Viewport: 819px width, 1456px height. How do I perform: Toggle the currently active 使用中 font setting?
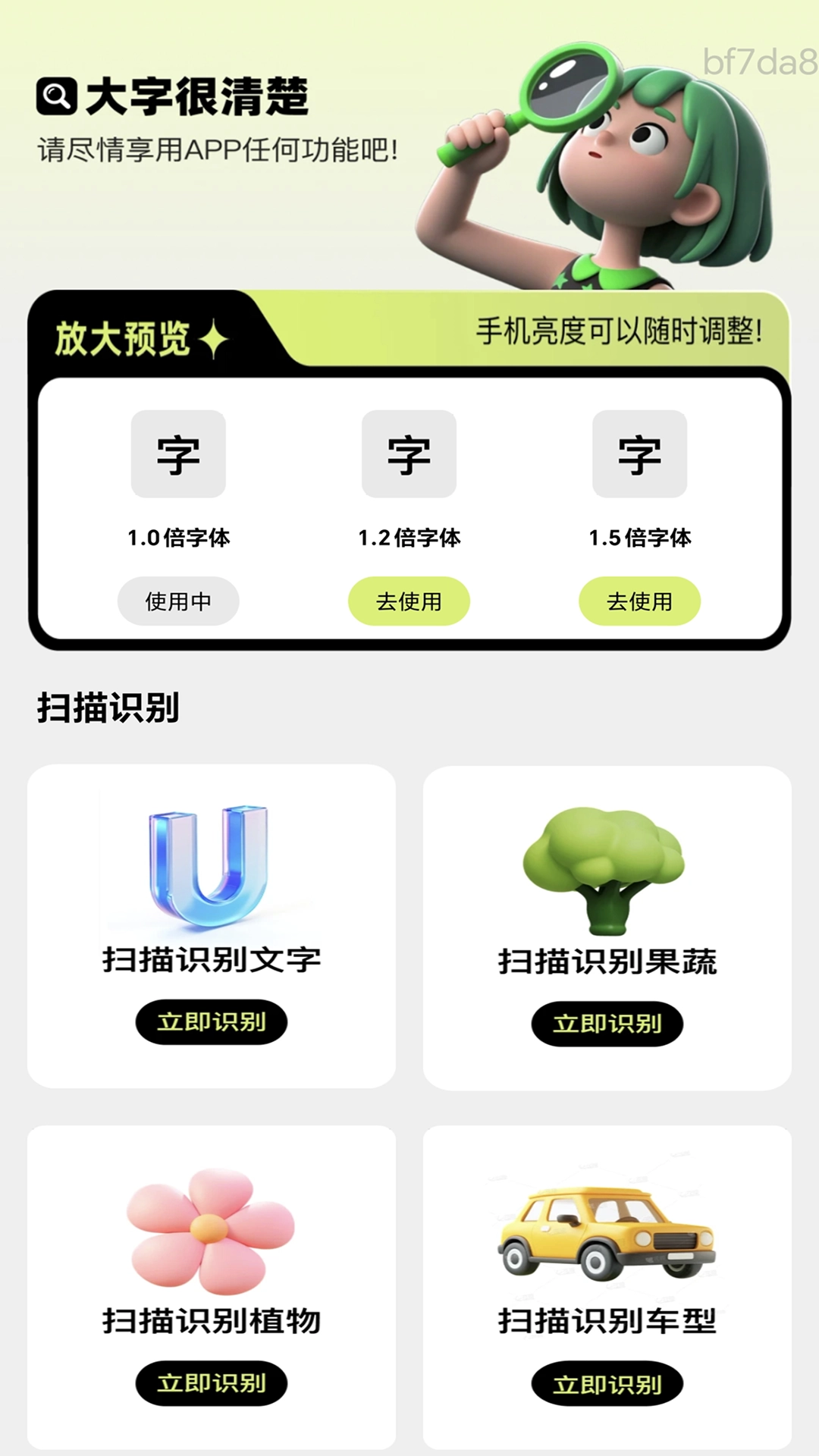coord(178,601)
